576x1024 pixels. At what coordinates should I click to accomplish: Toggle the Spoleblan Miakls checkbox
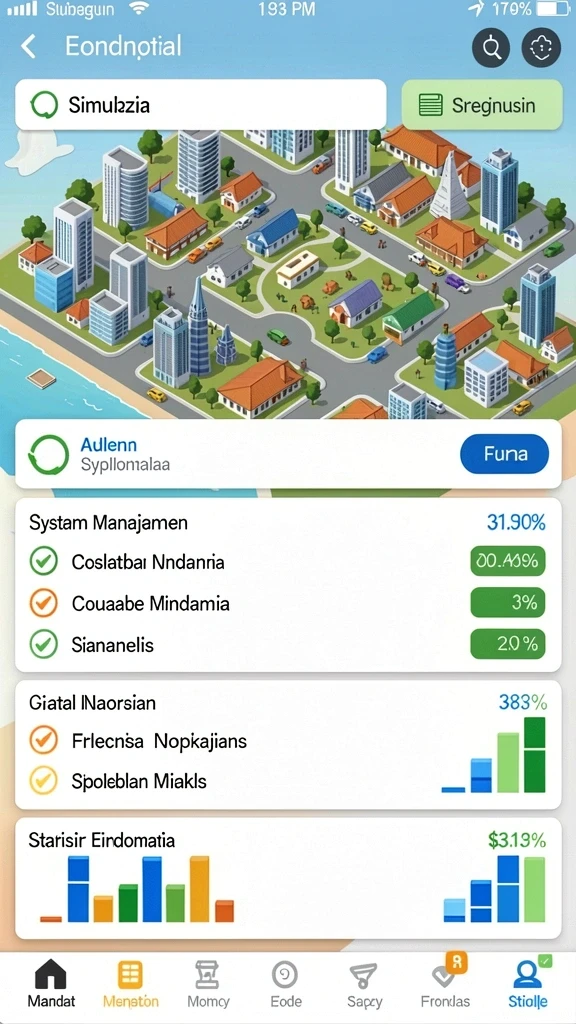pos(44,780)
